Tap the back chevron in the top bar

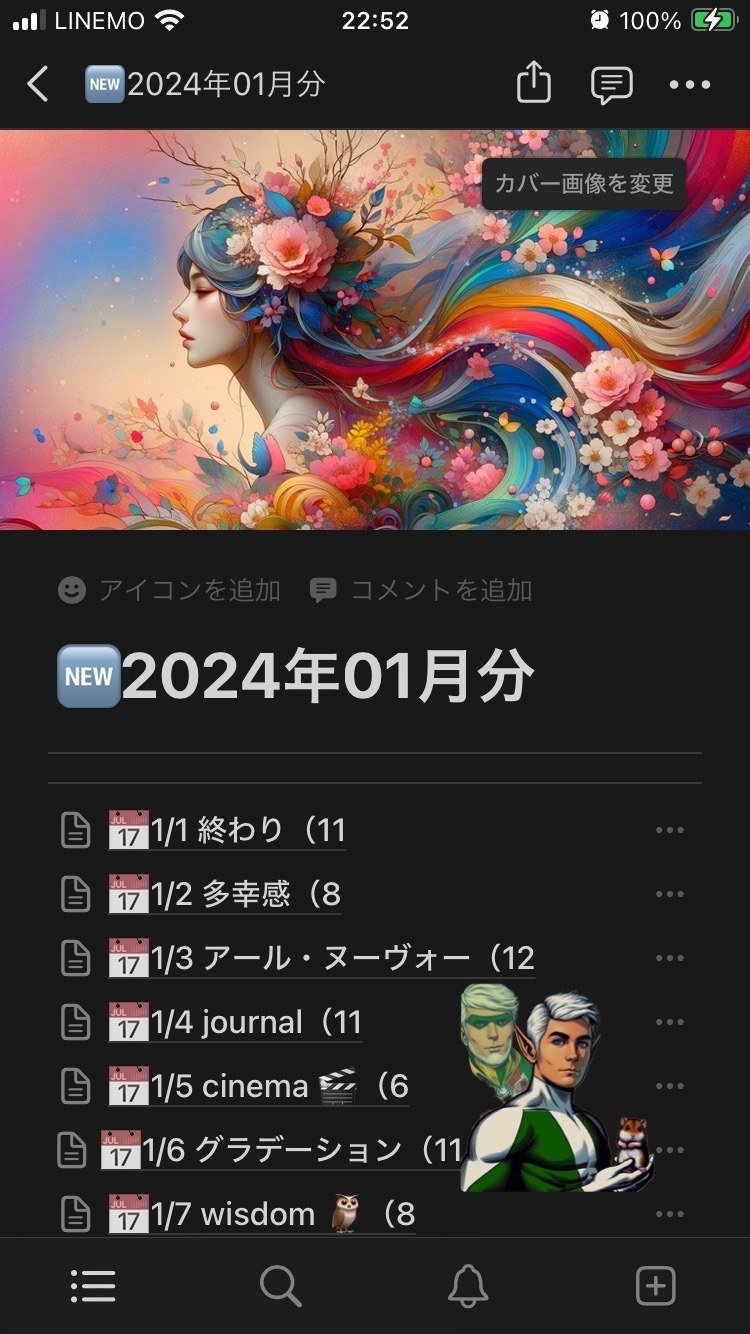37,84
